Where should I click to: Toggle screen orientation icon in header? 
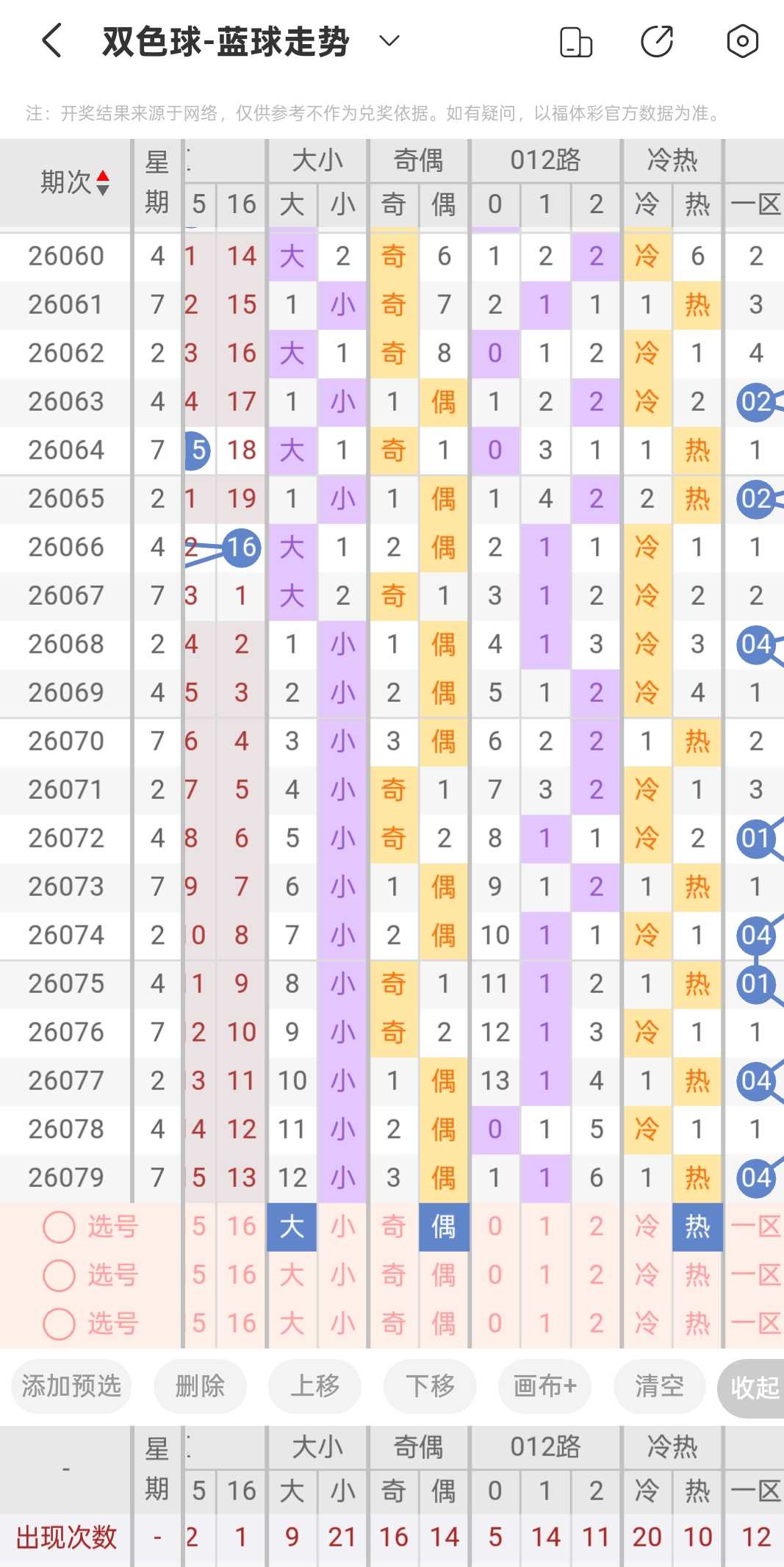coord(575,41)
